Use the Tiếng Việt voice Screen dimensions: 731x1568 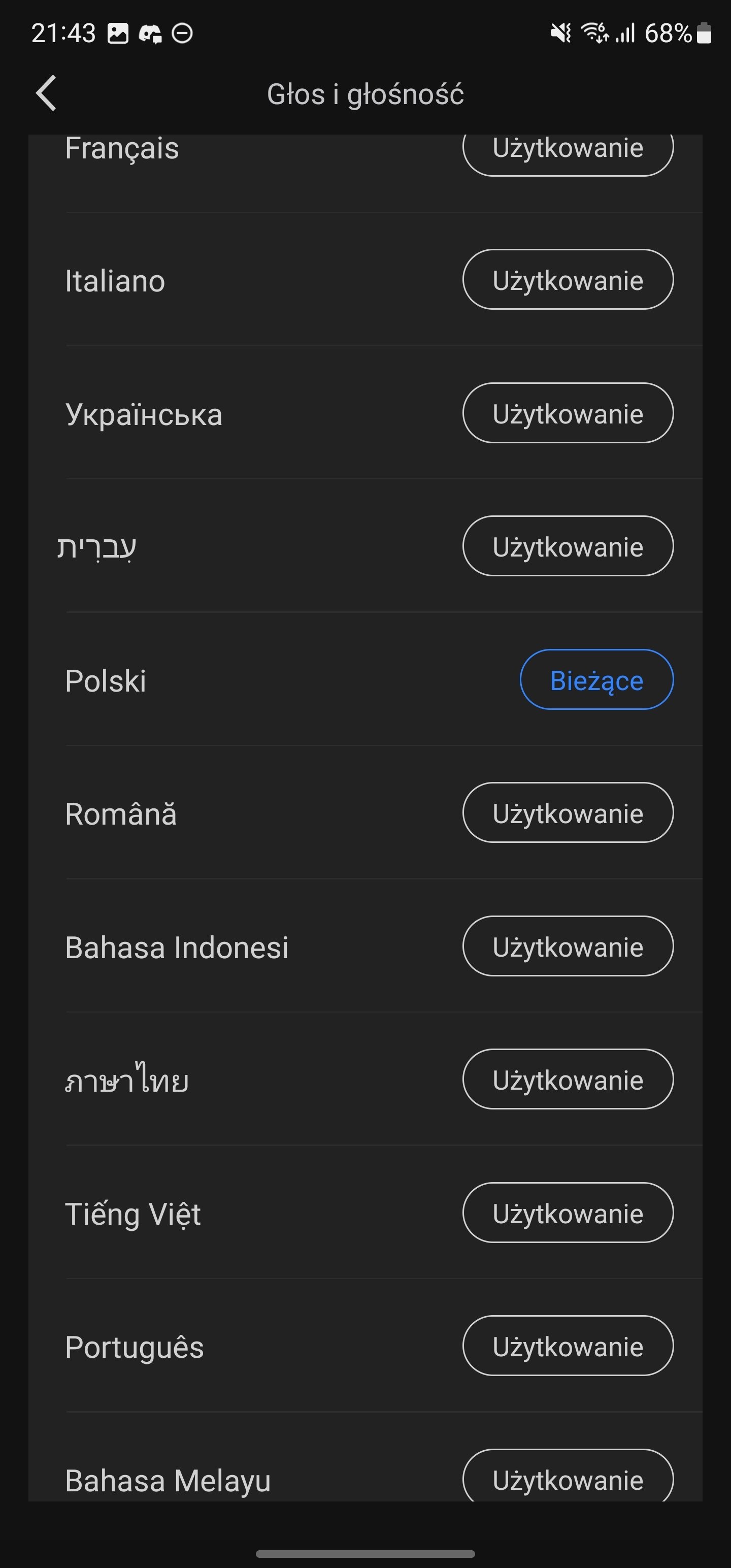[x=568, y=1213]
